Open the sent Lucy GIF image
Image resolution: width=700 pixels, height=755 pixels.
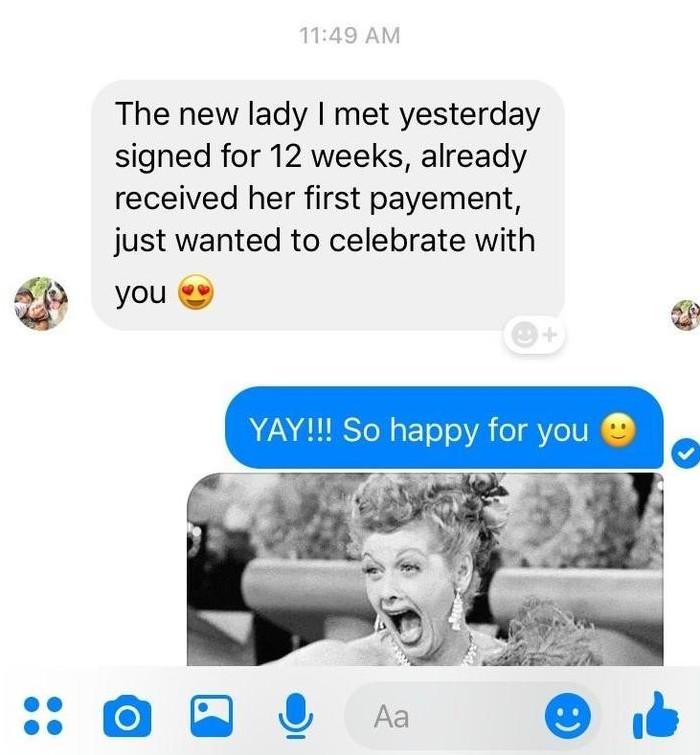pyautogui.click(x=425, y=568)
